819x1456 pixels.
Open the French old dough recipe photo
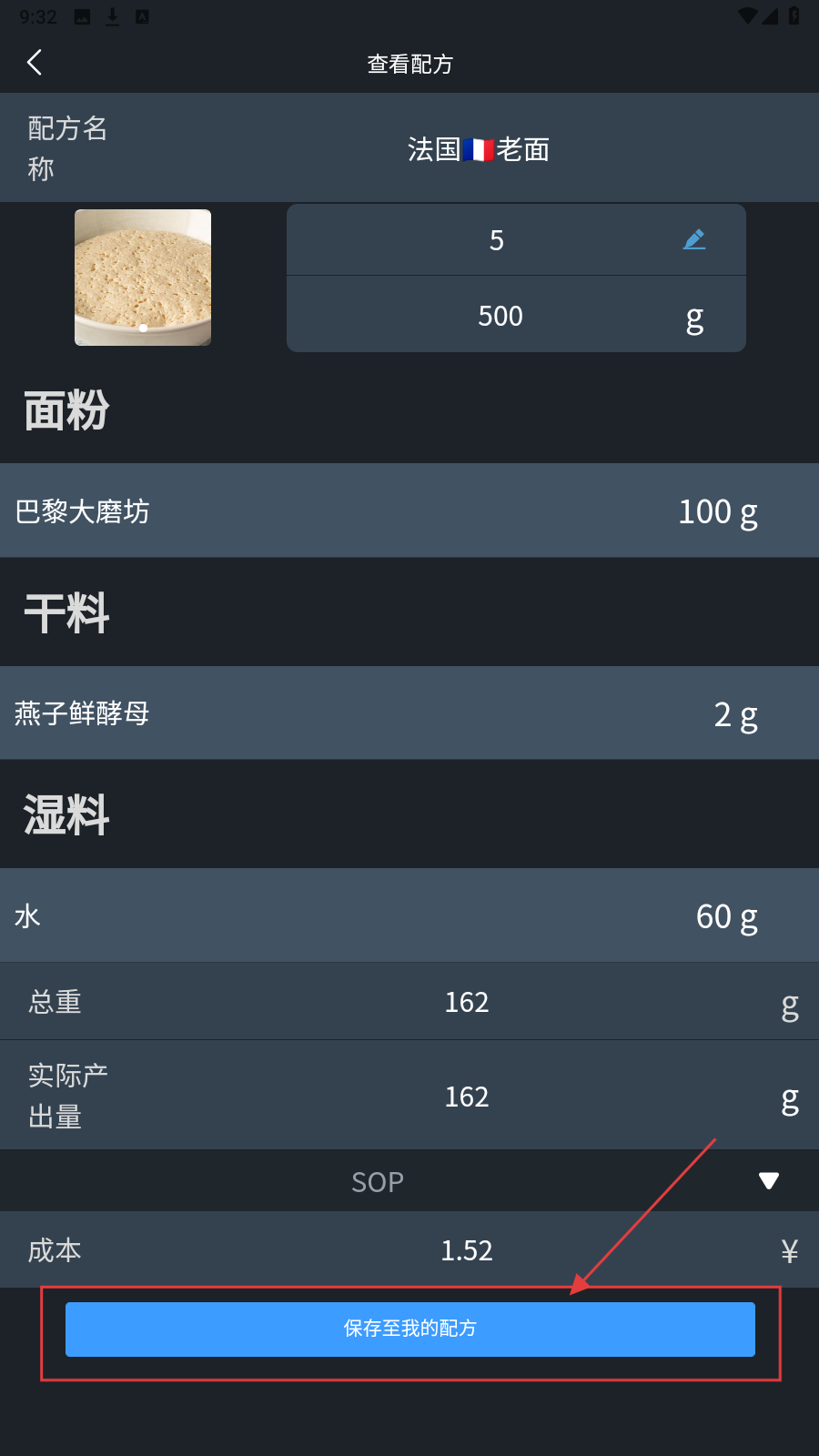click(143, 278)
